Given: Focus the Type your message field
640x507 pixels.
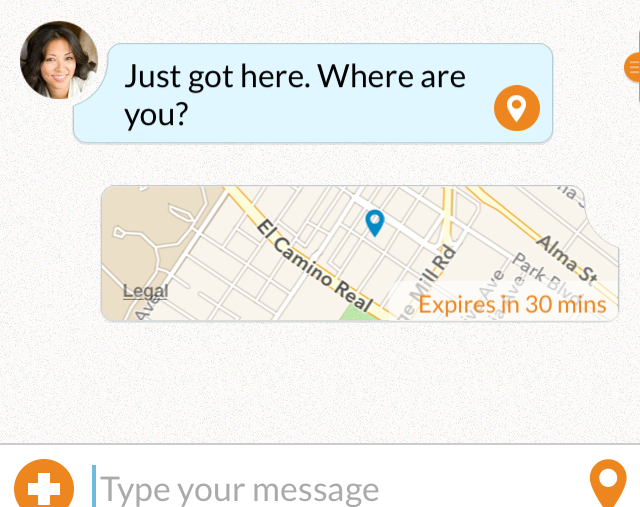Looking at the screenshot, I should (x=330, y=489).
